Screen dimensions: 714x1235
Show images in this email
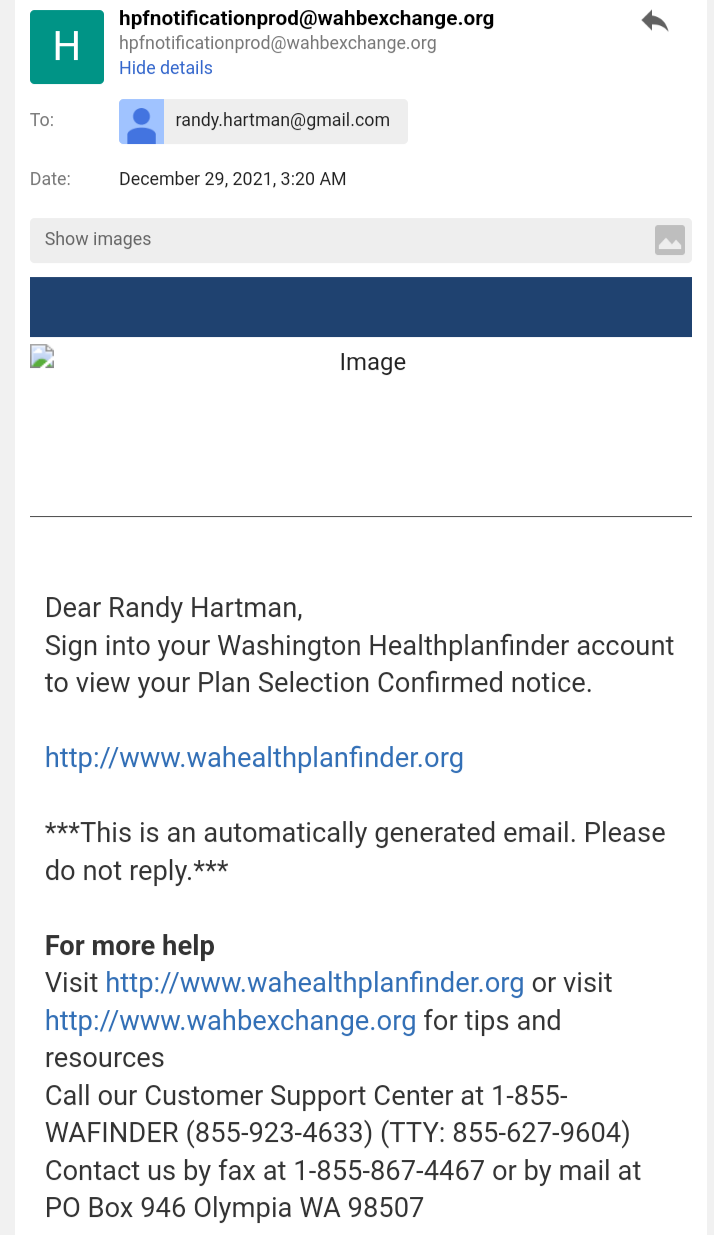98,239
